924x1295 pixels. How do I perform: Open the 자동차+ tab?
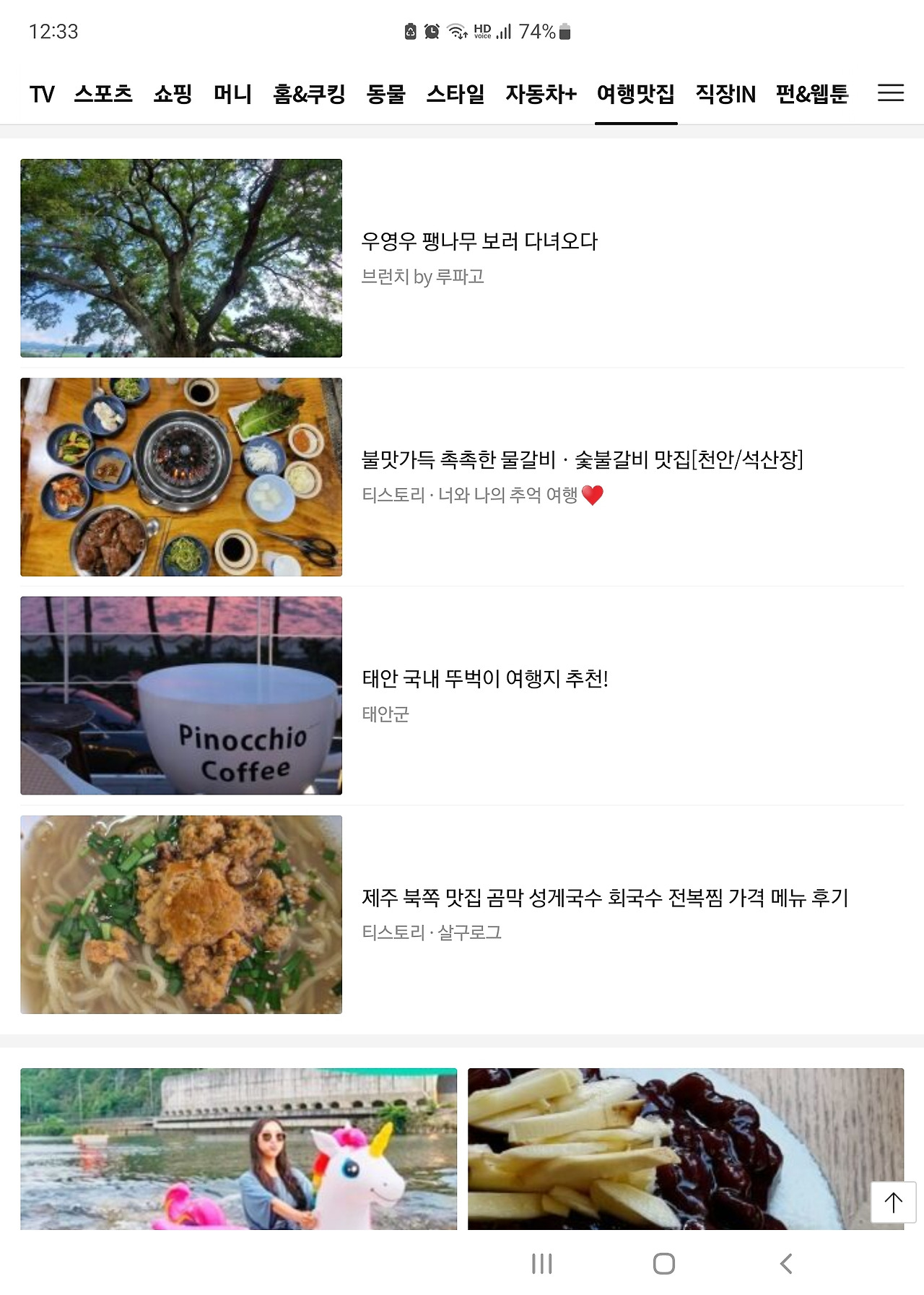(x=541, y=94)
